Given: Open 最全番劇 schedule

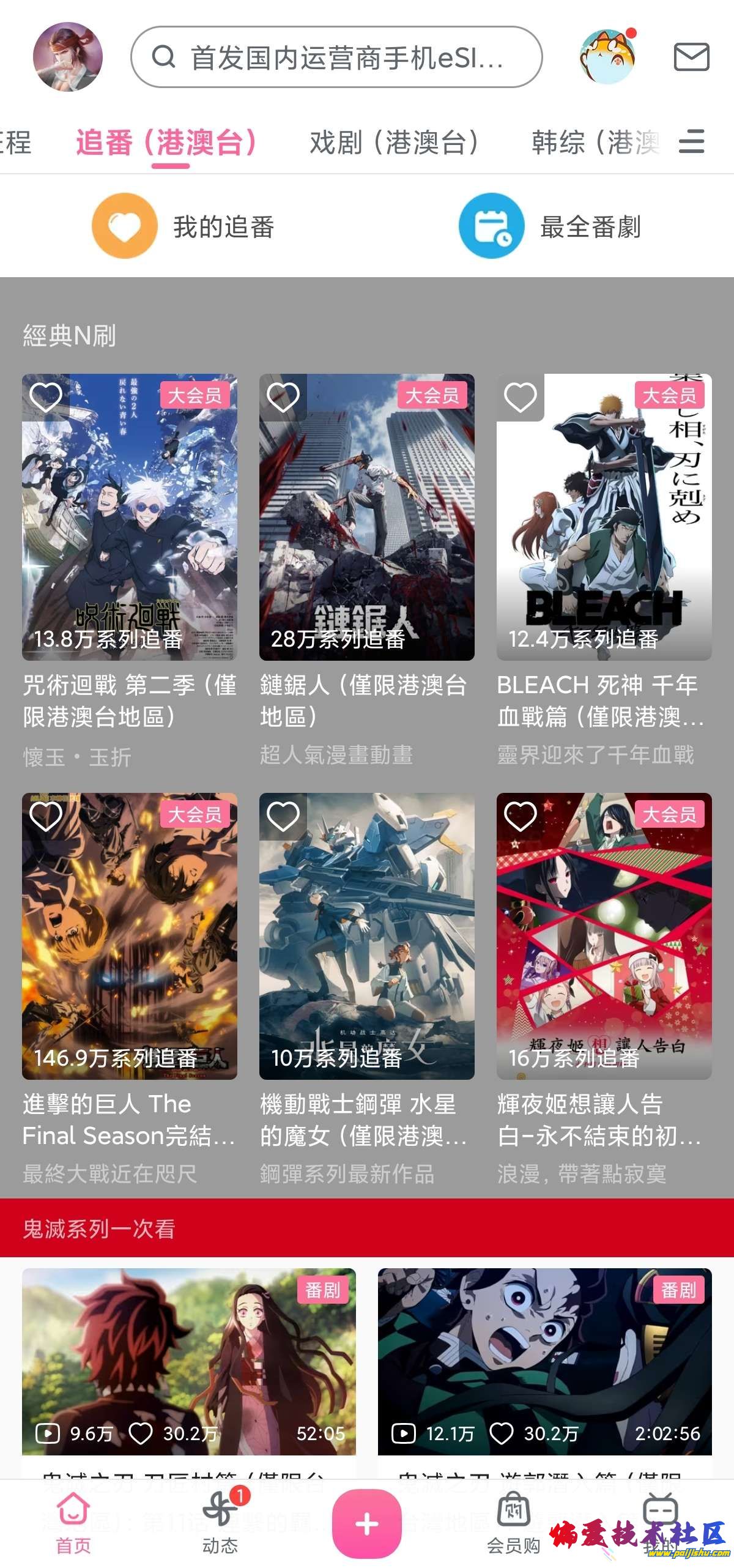Looking at the screenshot, I should pos(550,226).
